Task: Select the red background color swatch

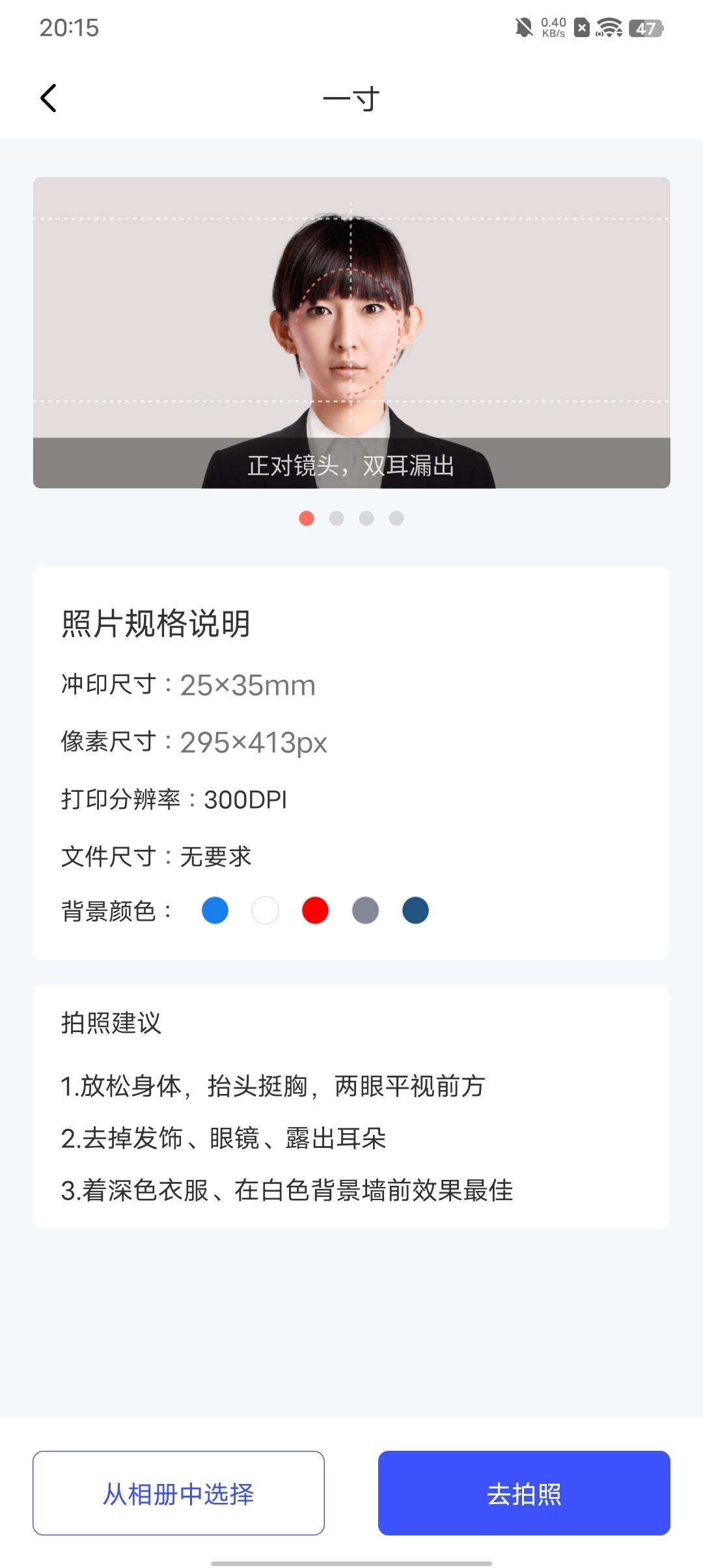Action: tap(315, 910)
